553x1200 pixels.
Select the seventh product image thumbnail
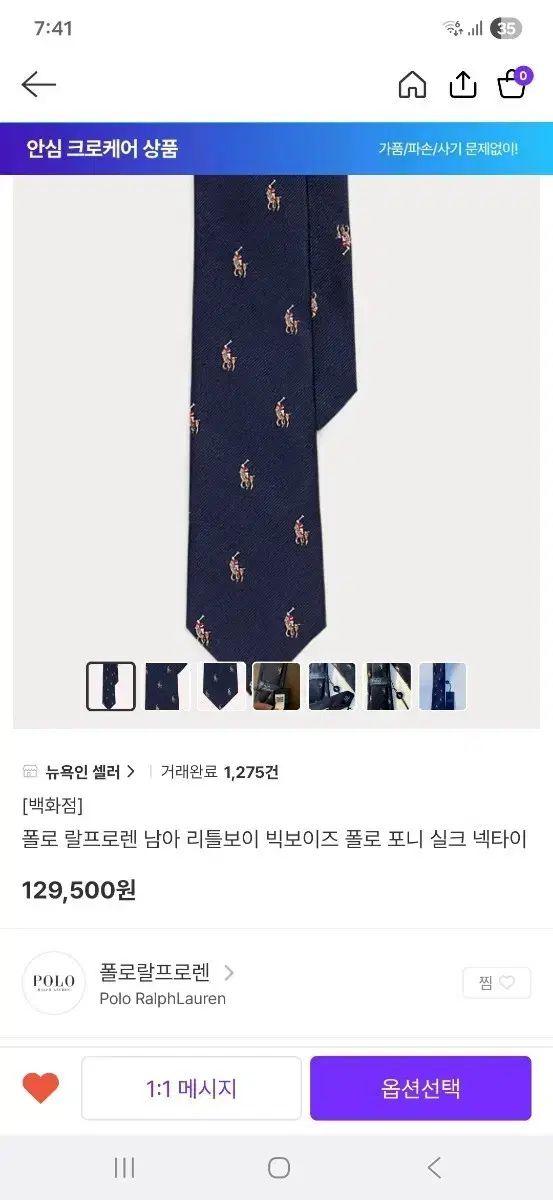tap(442, 686)
